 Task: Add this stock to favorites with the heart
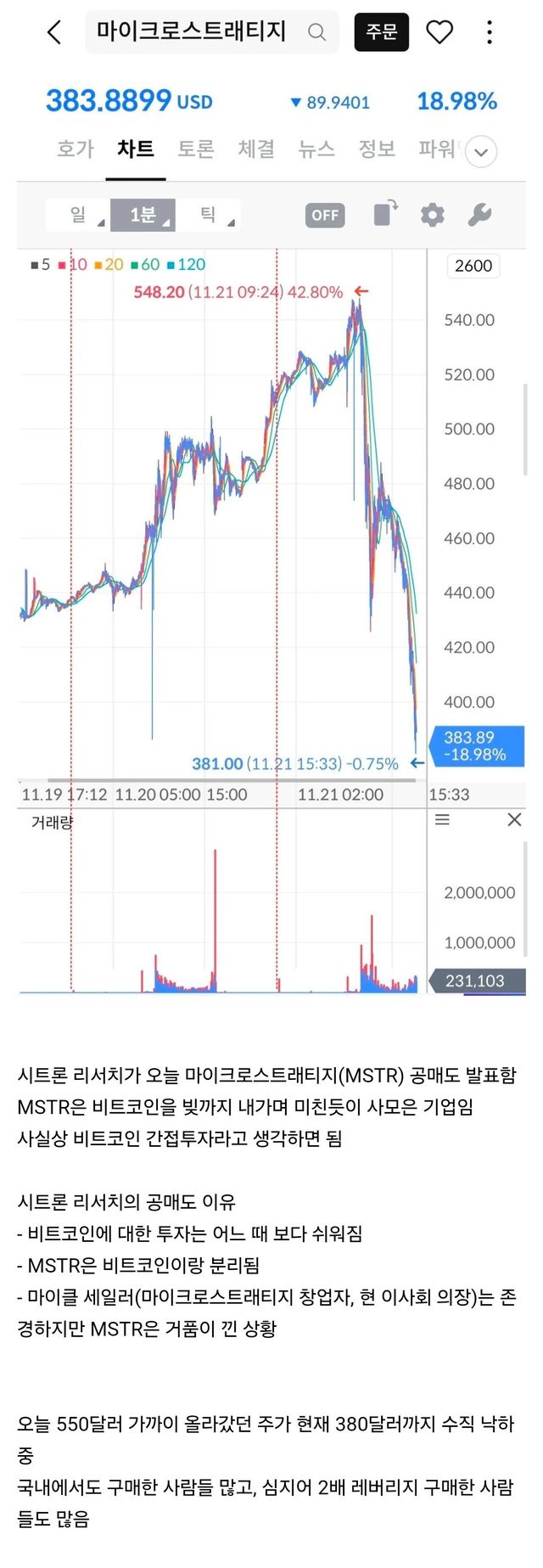(x=439, y=32)
